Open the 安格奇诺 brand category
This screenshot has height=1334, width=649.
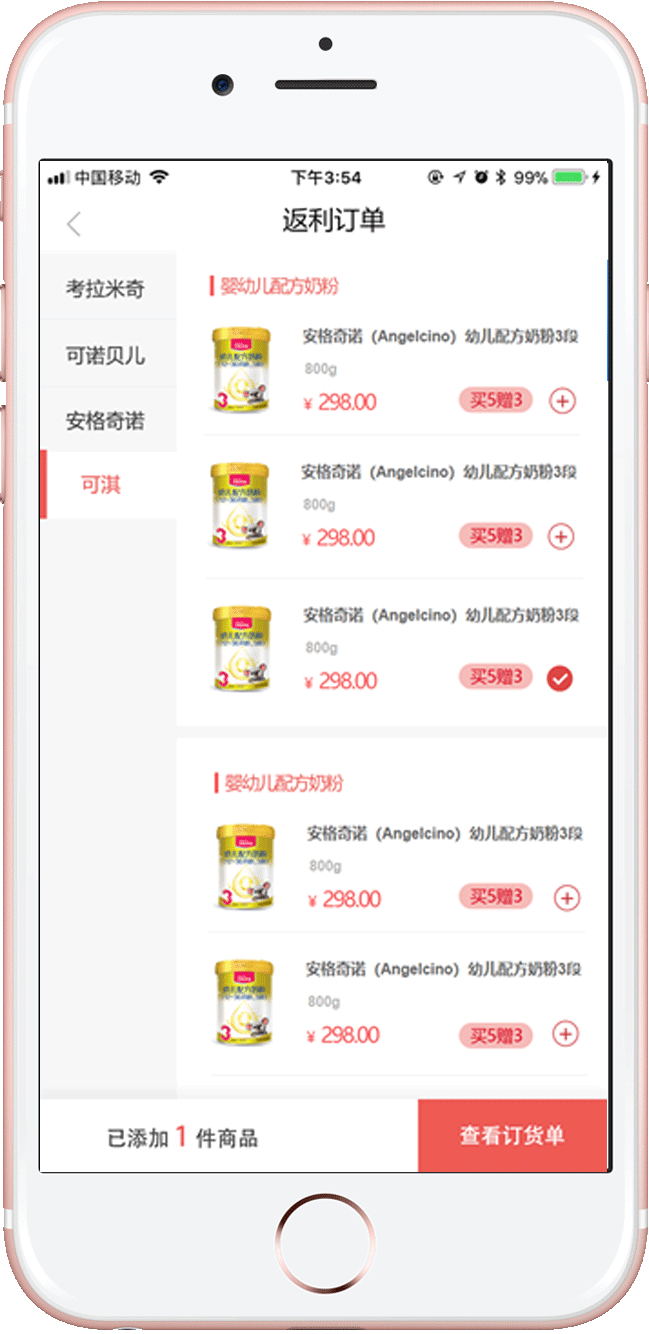pos(105,421)
